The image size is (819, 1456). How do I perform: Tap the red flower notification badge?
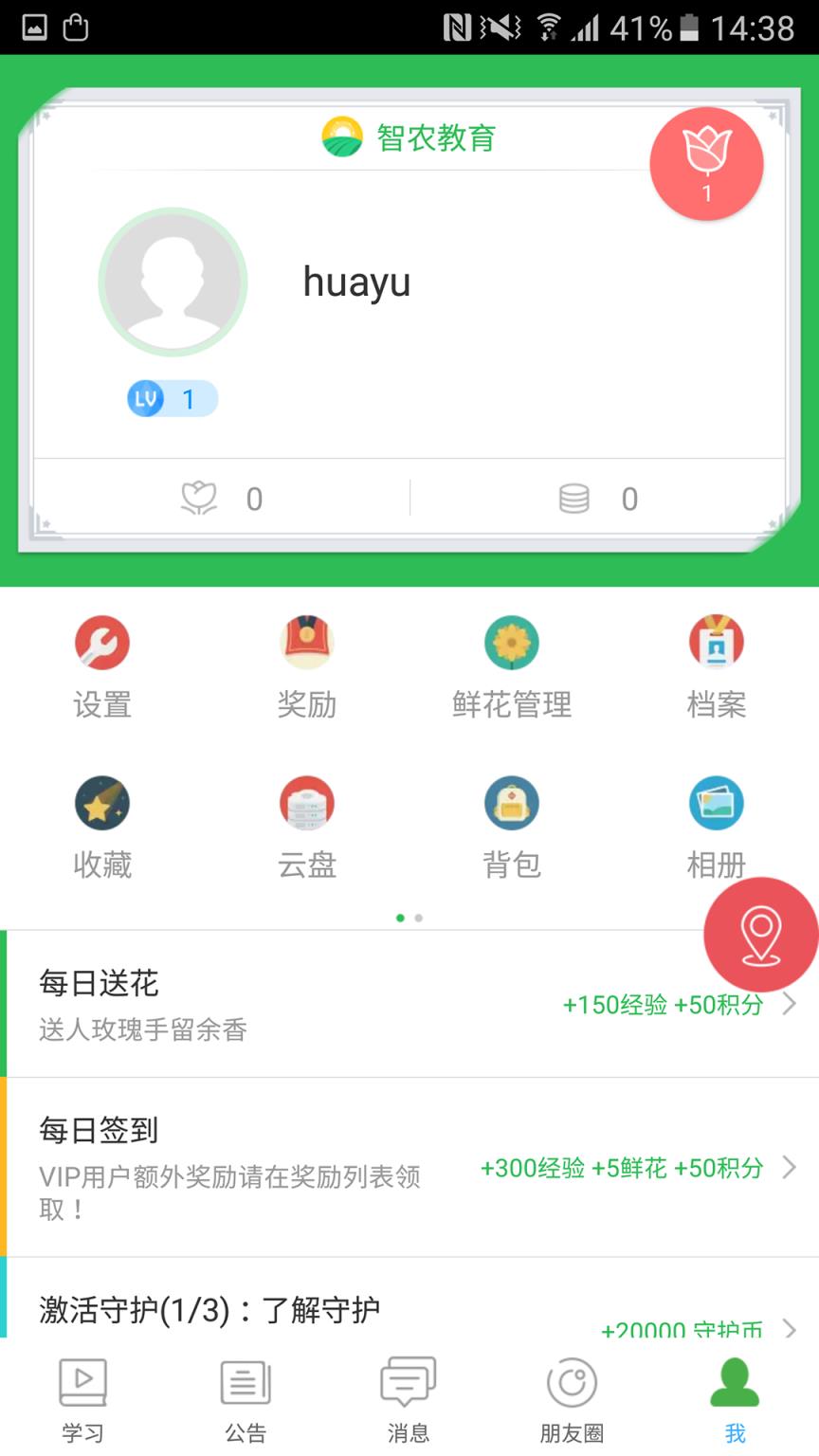click(707, 163)
